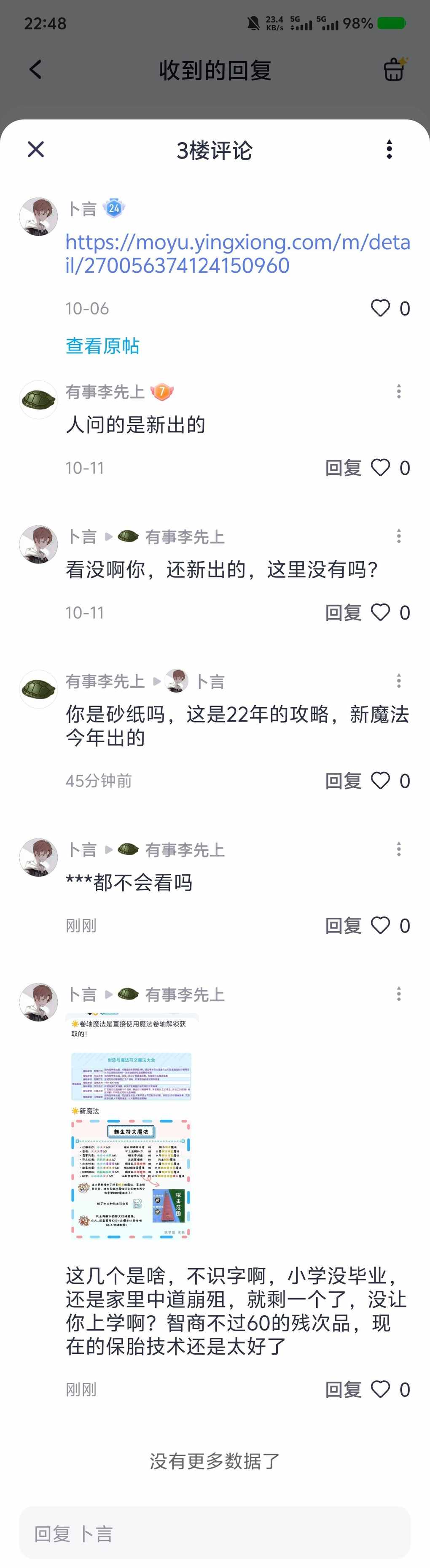Viewport: 430px width, 1568px height.
Task: Like 卜言's top comment with the link
Action: coord(381,309)
